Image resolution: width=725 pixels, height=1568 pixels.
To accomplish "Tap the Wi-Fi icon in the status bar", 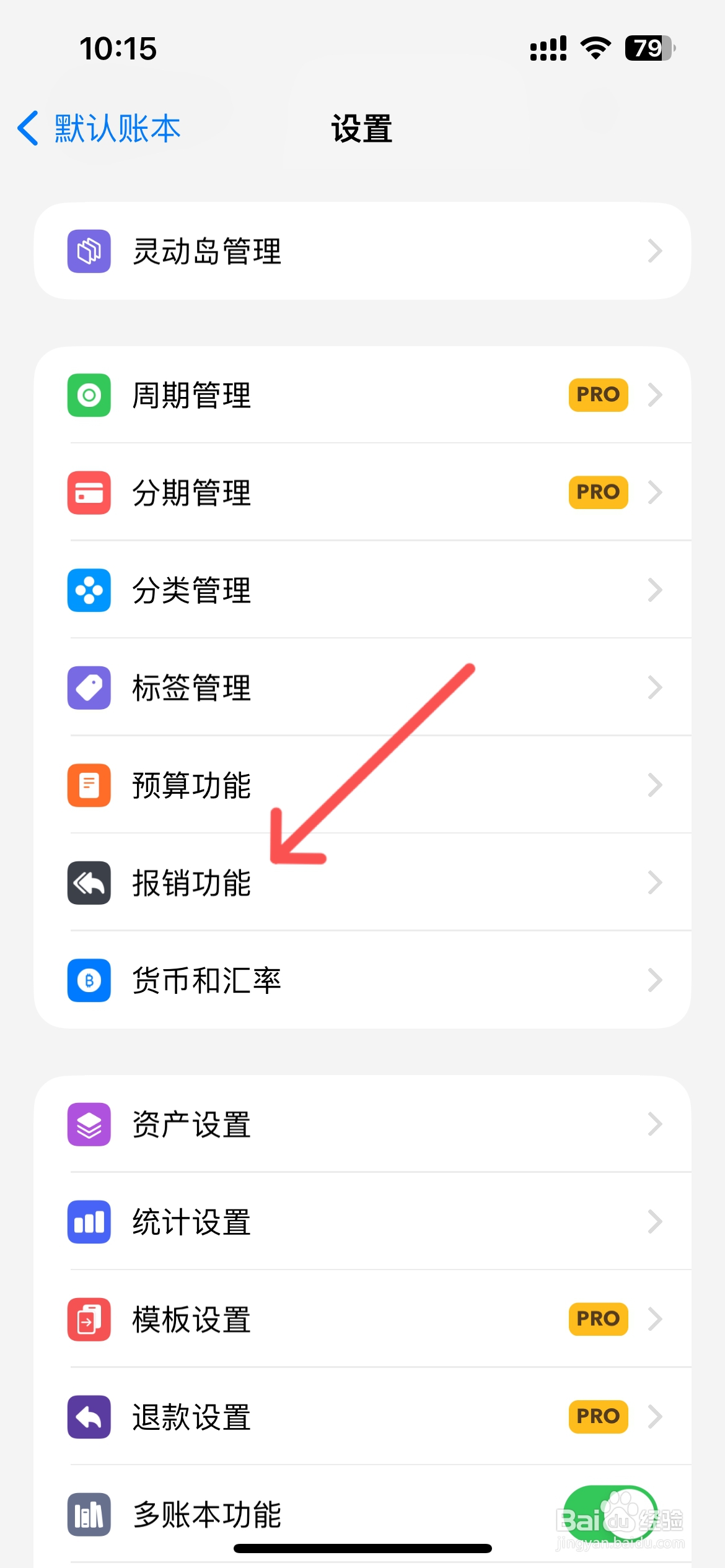I will tap(595, 47).
